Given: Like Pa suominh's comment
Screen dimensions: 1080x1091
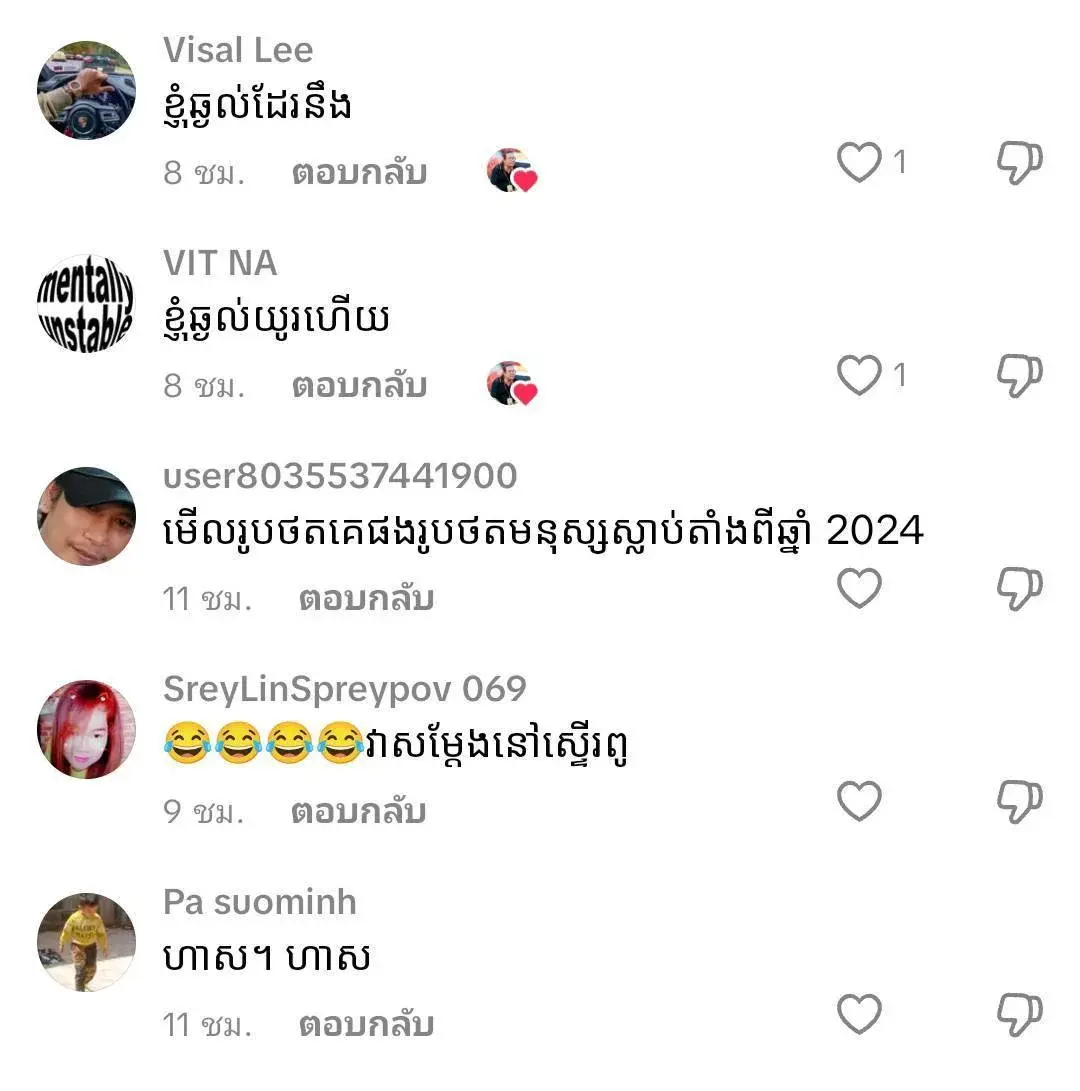Looking at the screenshot, I should [859, 1015].
